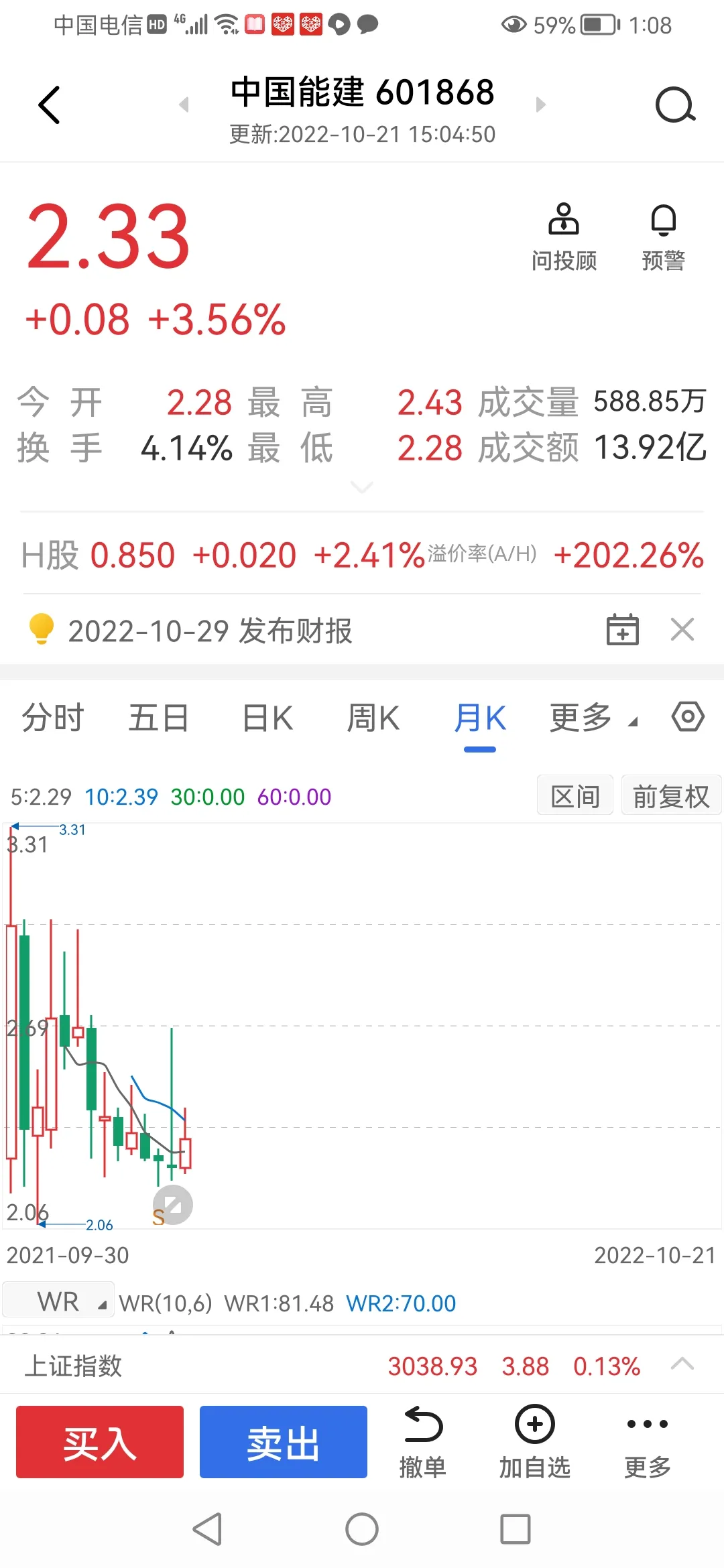Change the 前复权 adjustment mode
This screenshot has width=724, height=1568.
(x=671, y=795)
